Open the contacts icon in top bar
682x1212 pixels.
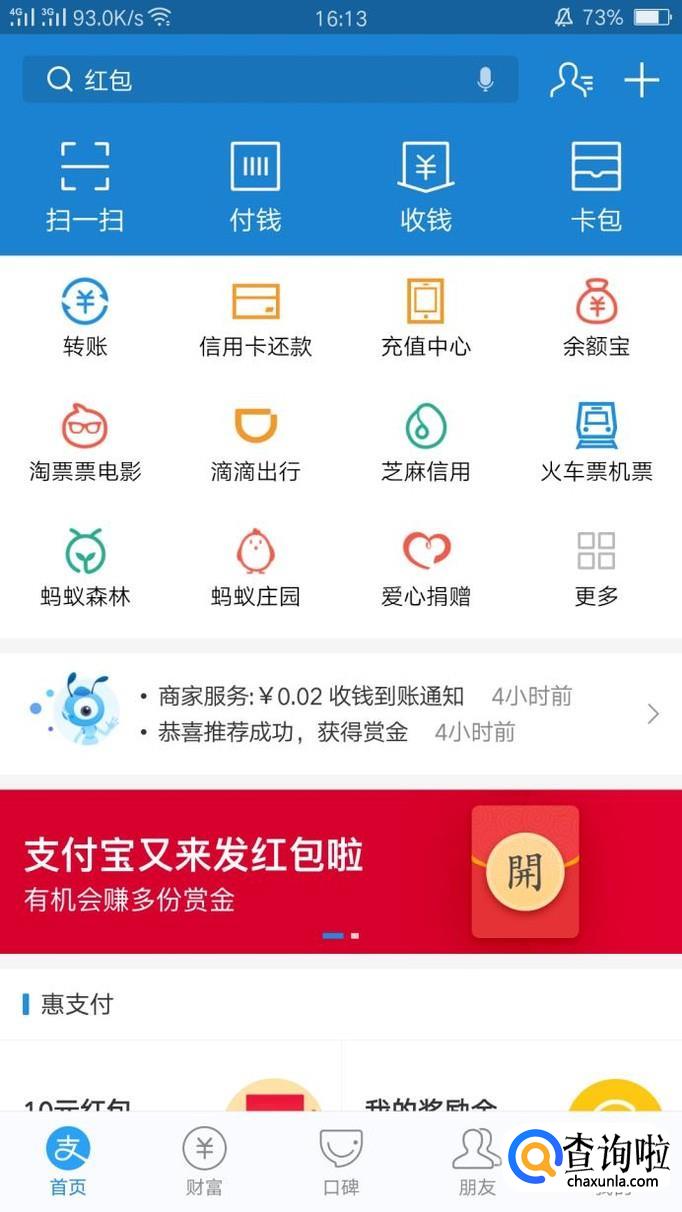coord(571,80)
